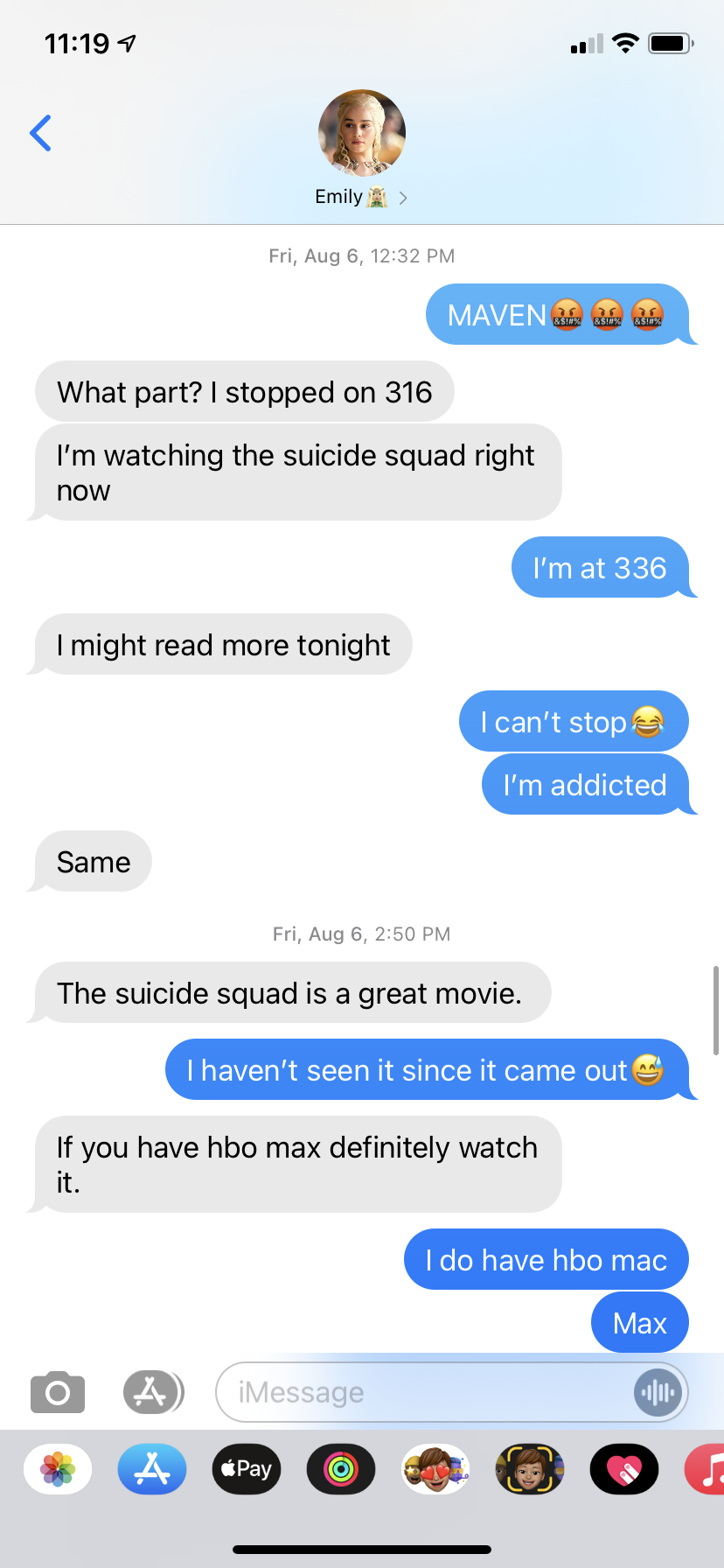Open the App Store iMessage app

tap(152, 1469)
